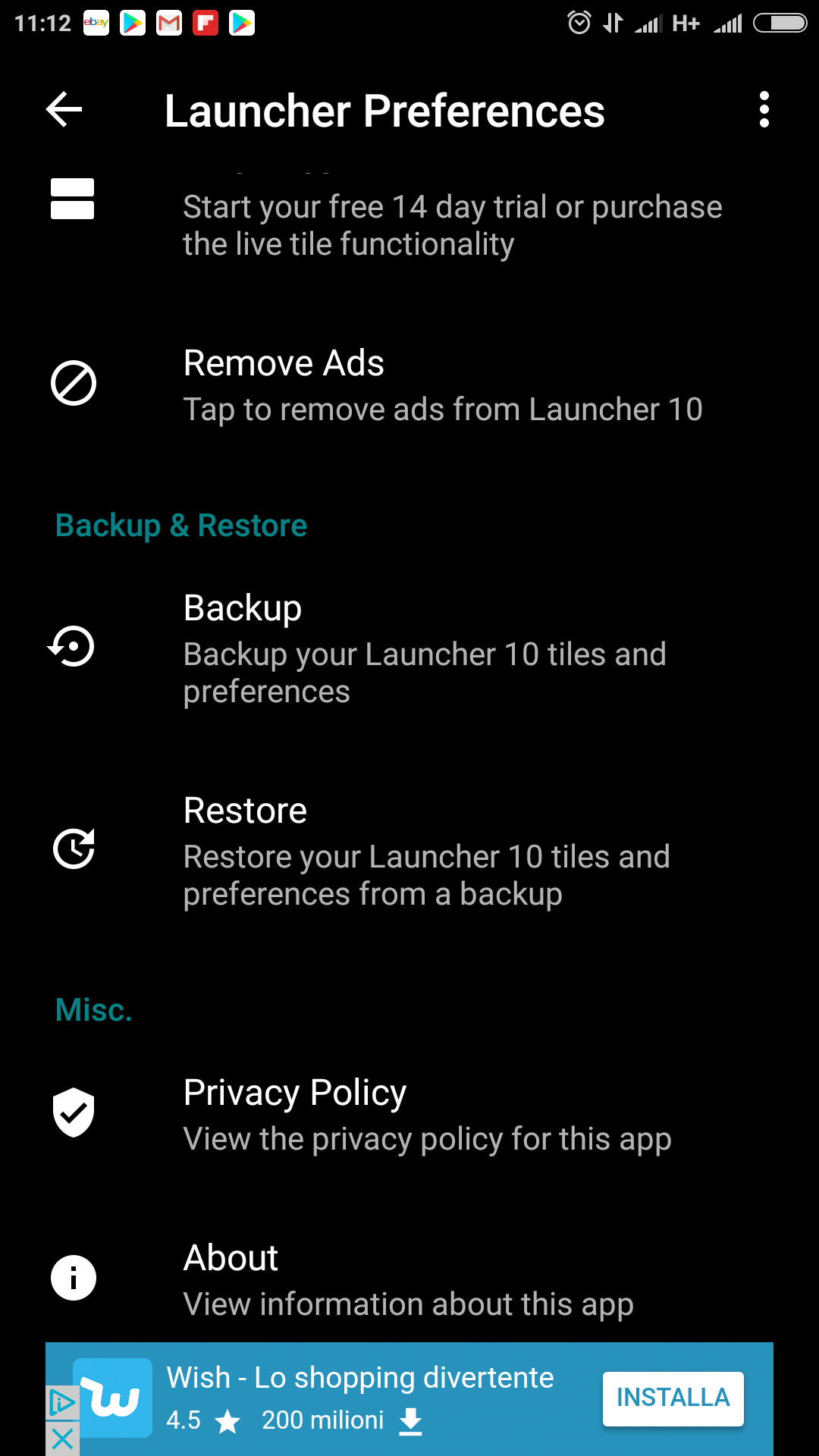The width and height of the screenshot is (819, 1456).
Task: Open Restore from a backup
Action: pyautogui.click(x=425, y=851)
